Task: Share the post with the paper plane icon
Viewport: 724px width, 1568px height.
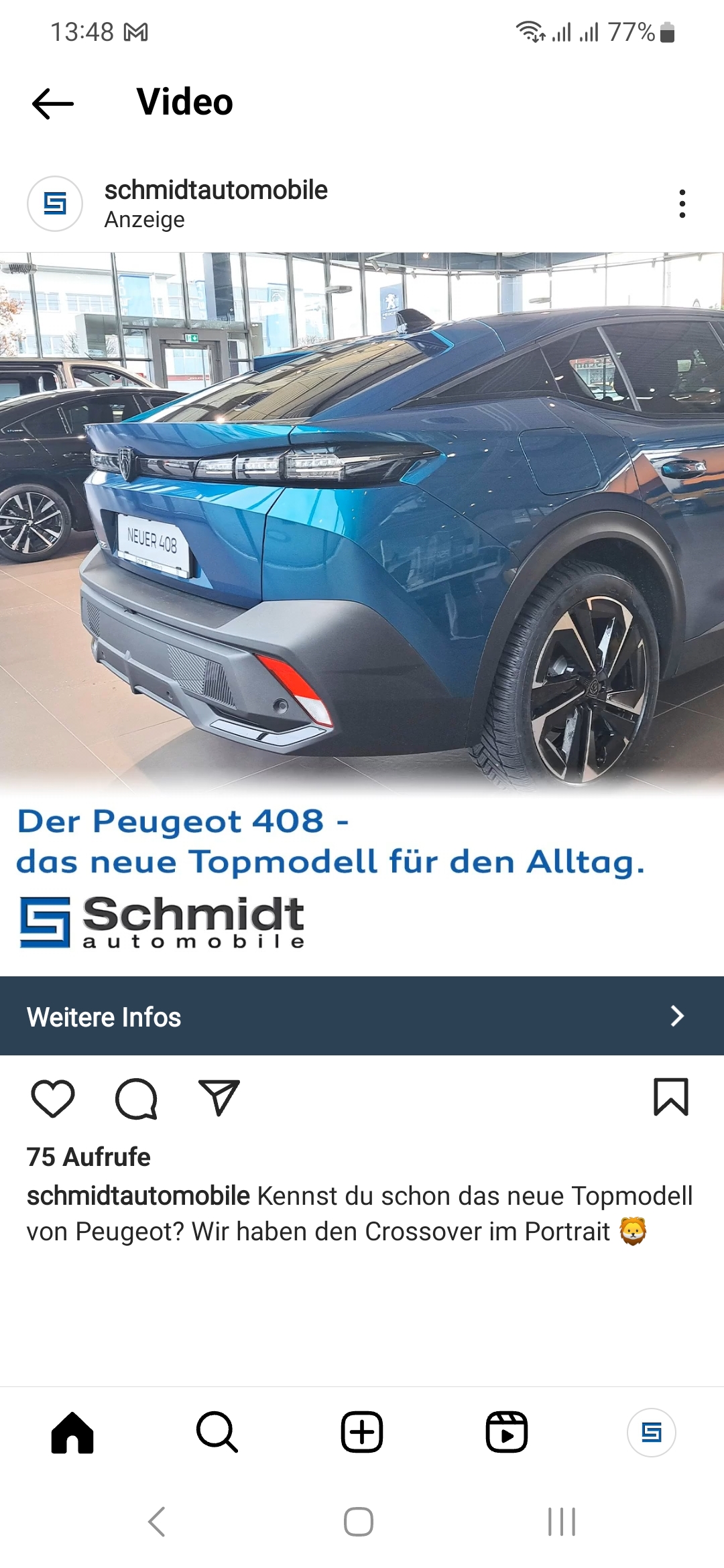Action: tap(219, 1098)
